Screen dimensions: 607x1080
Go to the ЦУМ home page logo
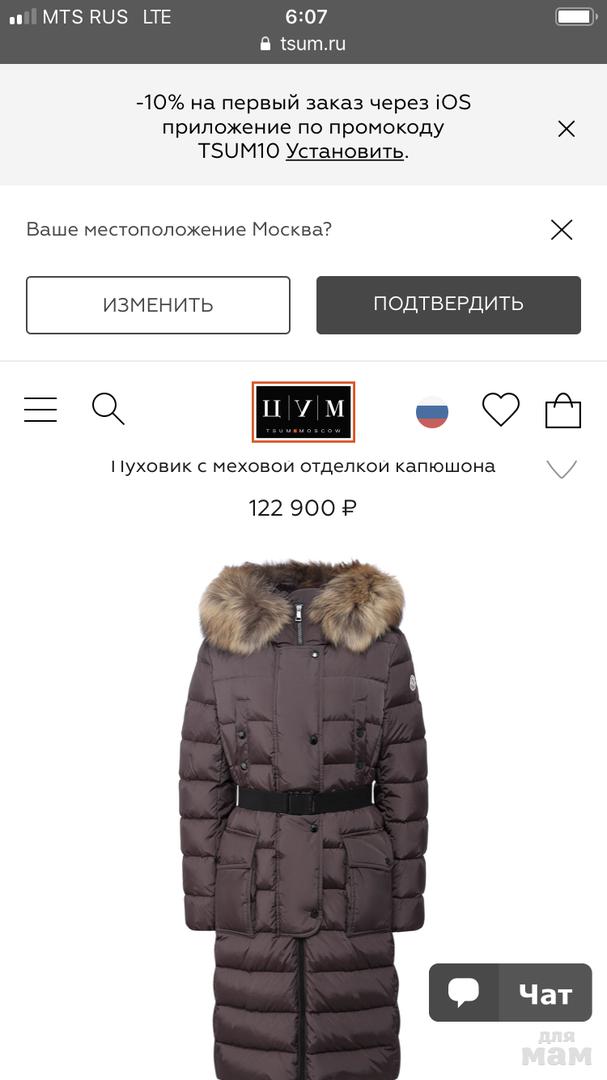[303, 411]
